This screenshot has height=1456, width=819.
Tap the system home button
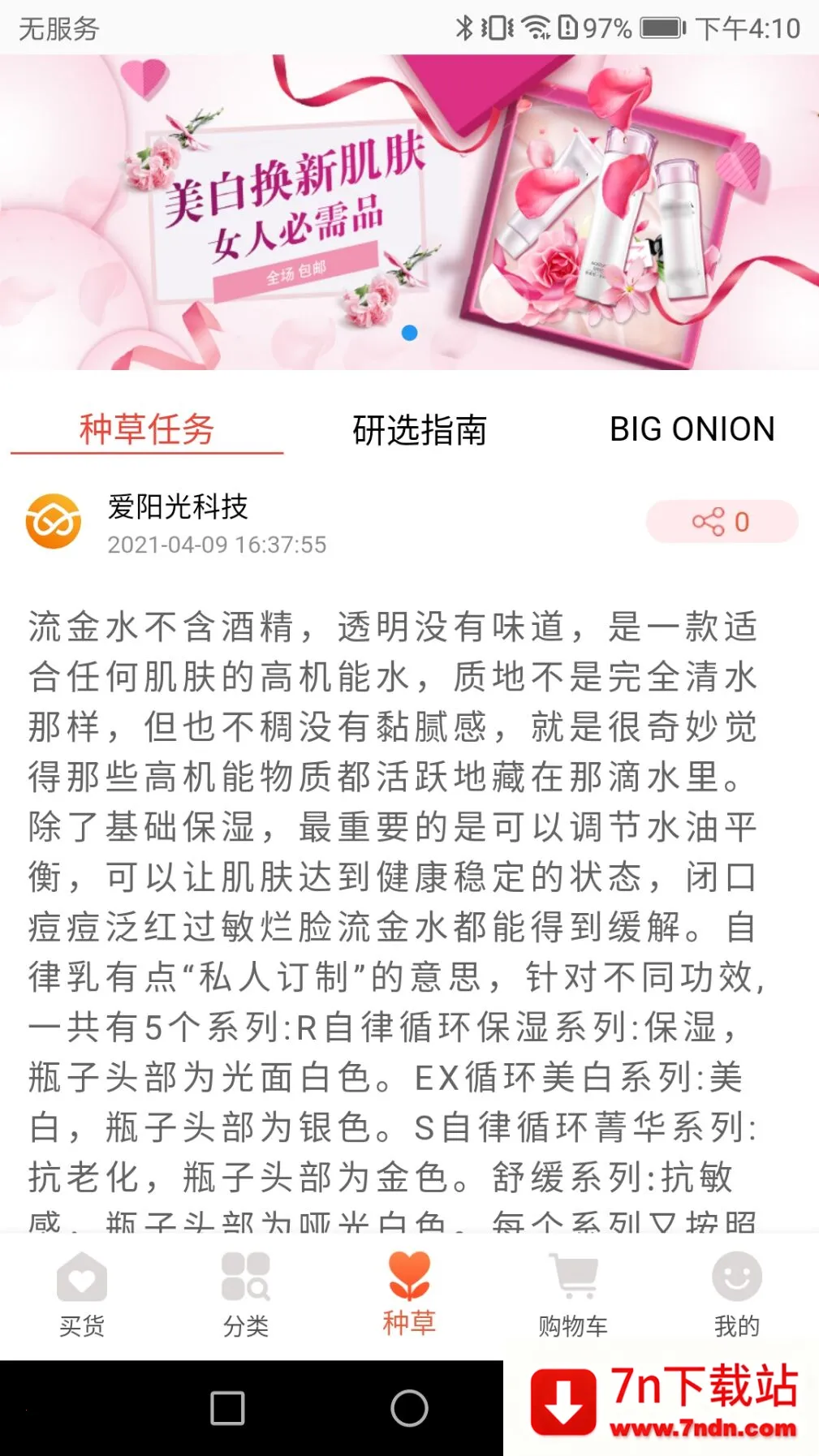409,1408
